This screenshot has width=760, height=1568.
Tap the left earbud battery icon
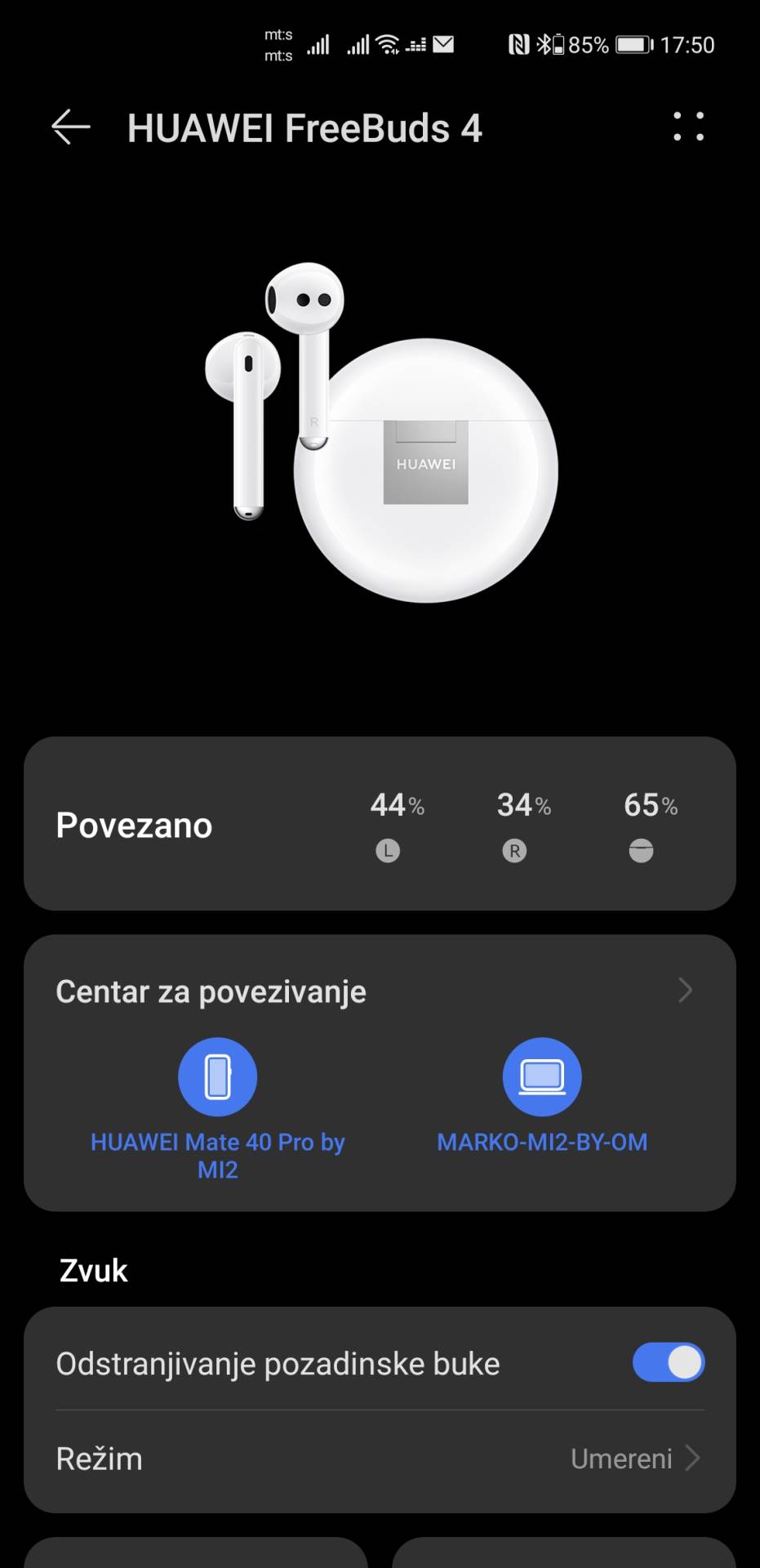(387, 849)
